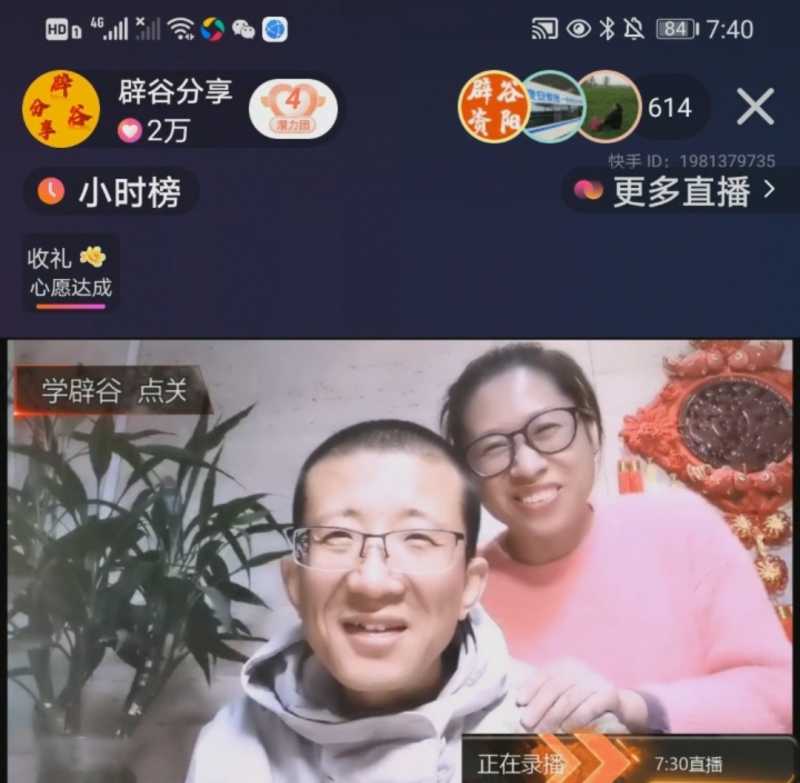Open the 收礼 心愿达成 gift widget
800x783 pixels.
[x=70, y=272]
